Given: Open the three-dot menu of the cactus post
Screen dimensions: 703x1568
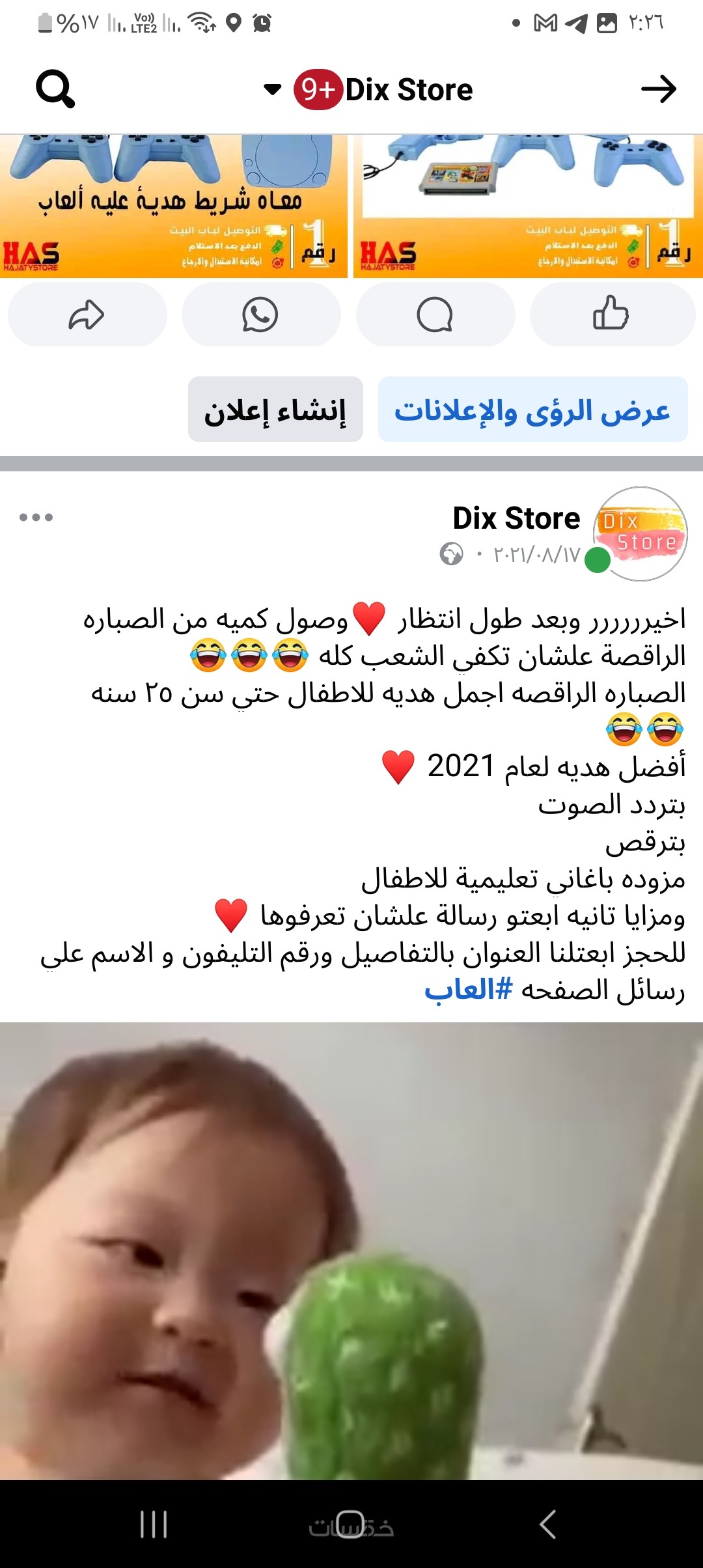Looking at the screenshot, I should (36, 518).
